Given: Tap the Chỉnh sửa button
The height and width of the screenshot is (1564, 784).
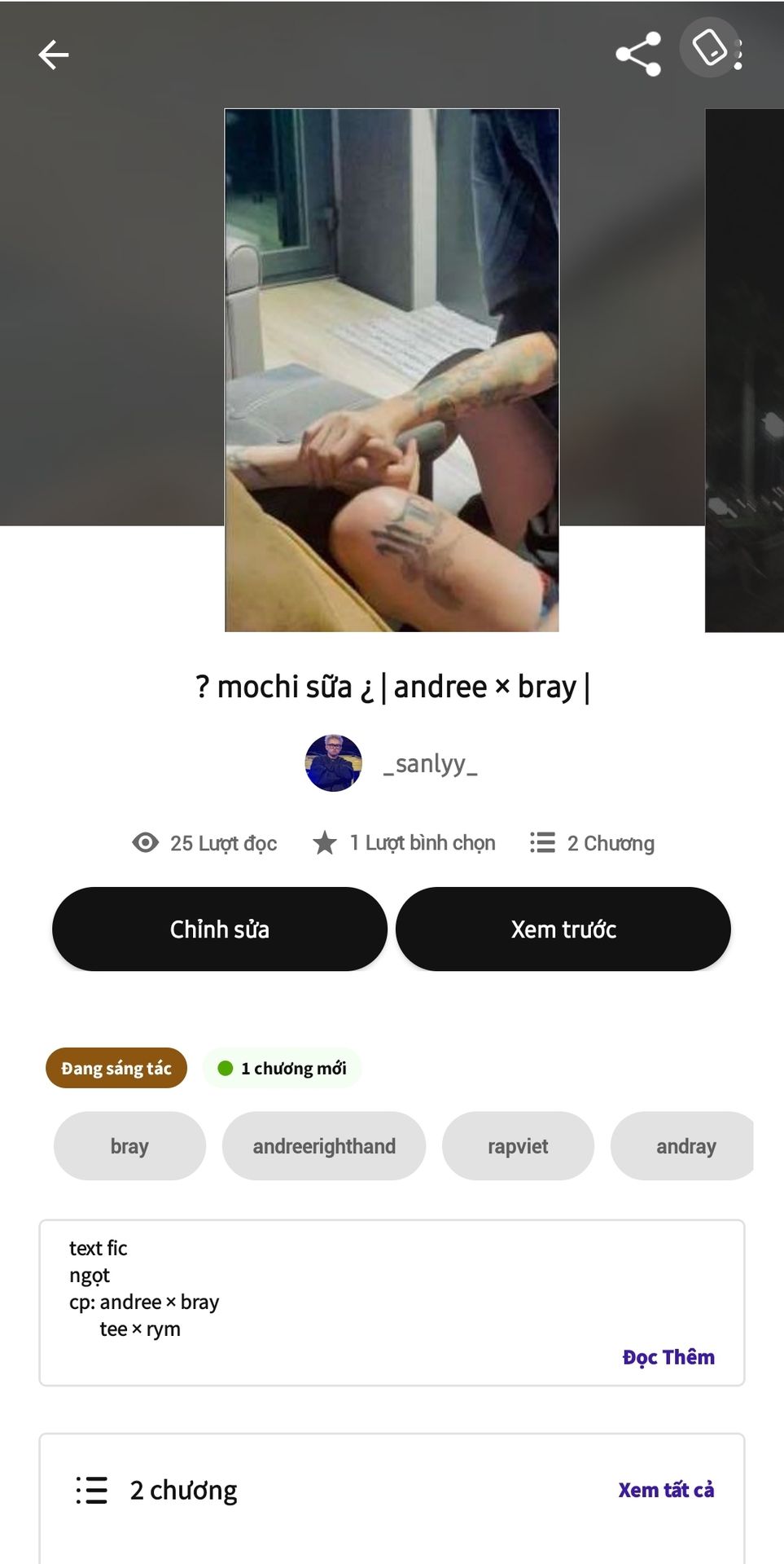Looking at the screenshot, I should pyautogui.click(x=220, y=929).
